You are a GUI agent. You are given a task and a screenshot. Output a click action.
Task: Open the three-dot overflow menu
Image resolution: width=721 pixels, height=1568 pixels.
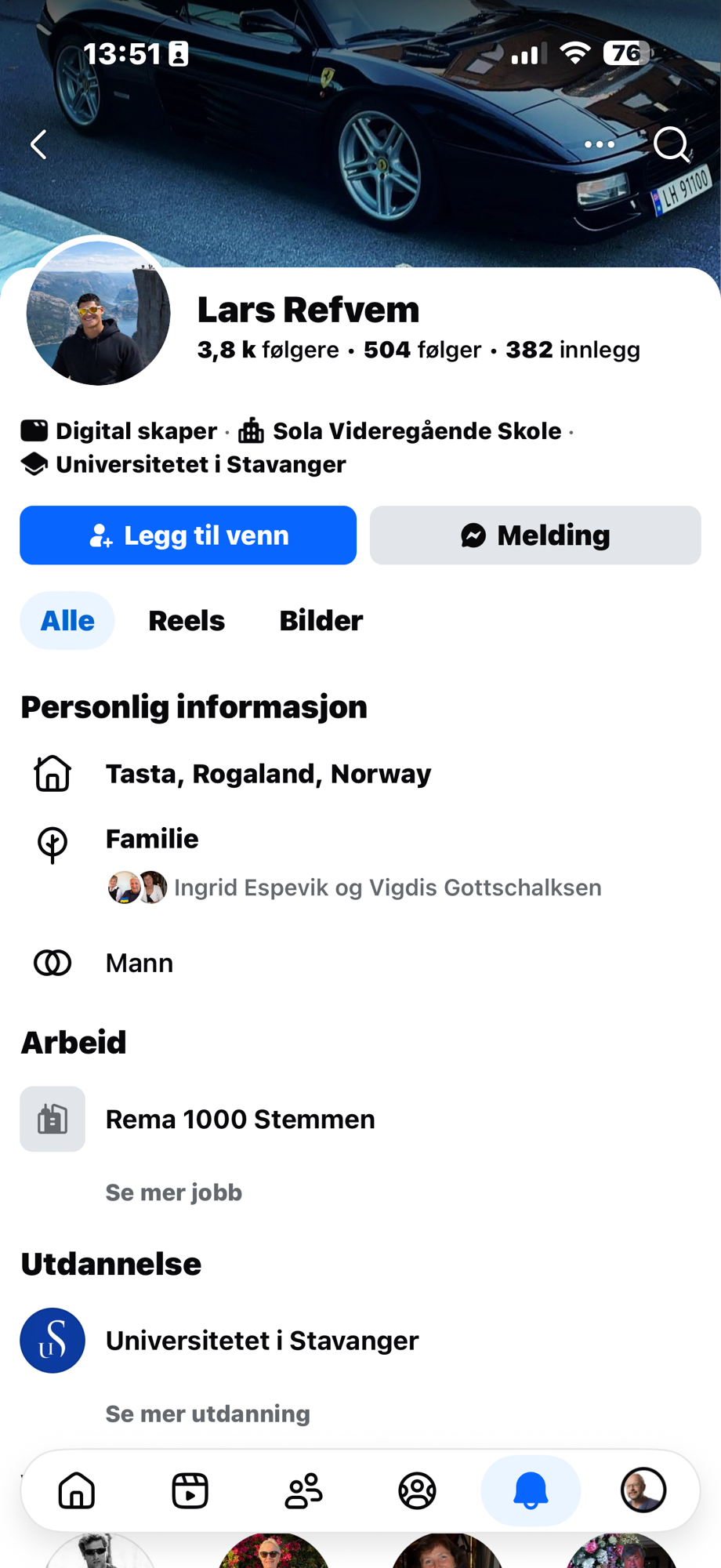(600, 144)
